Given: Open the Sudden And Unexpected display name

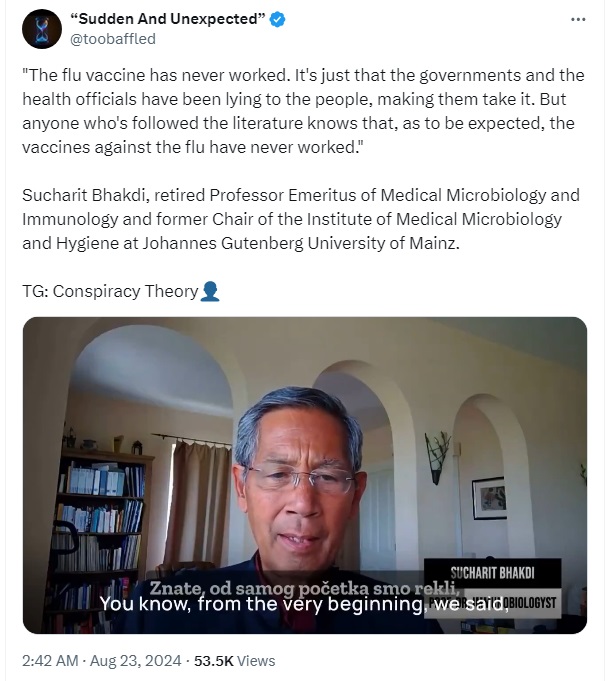Looking at the screenshot, I should tap(165, 19).
